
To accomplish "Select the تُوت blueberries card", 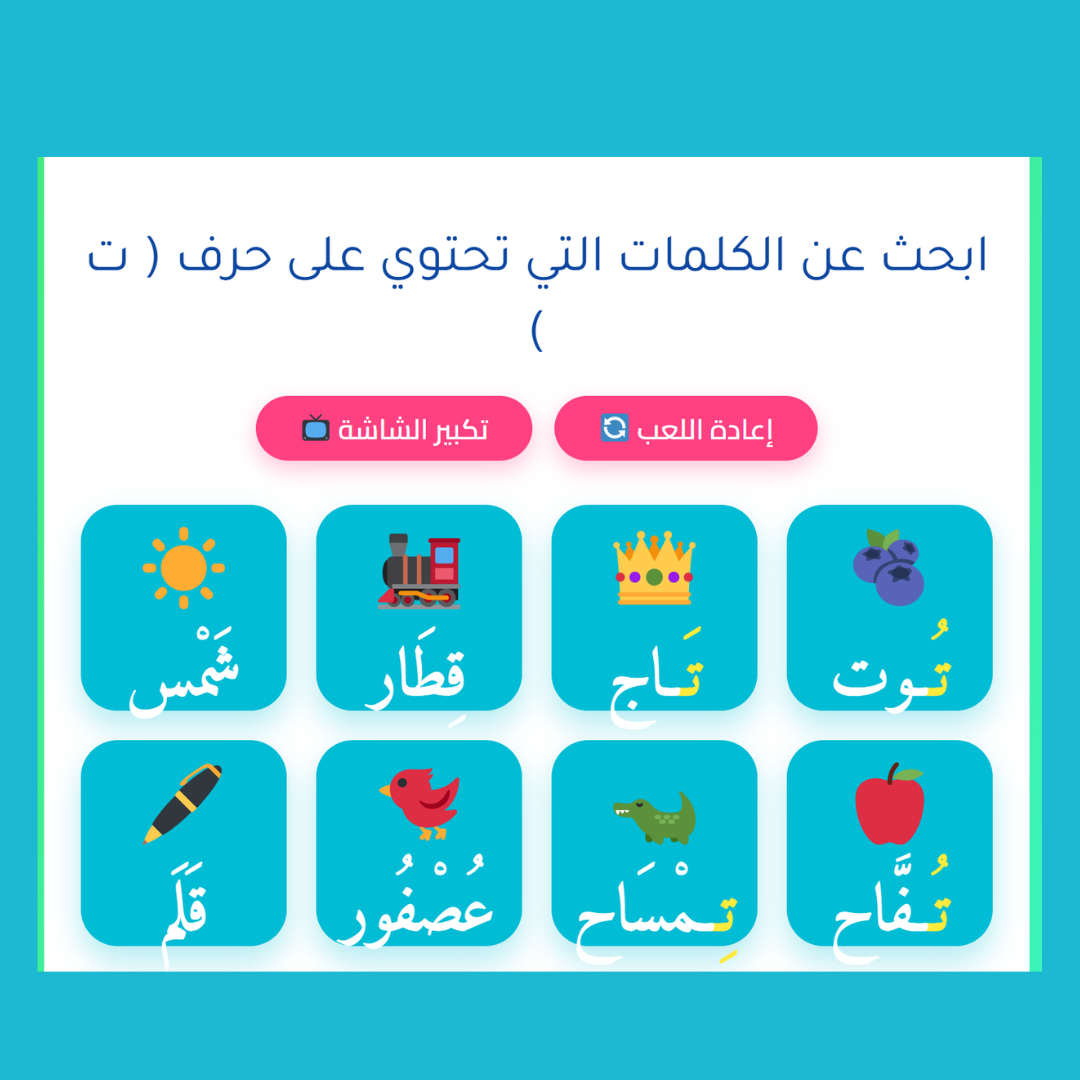I will [889, 608].
